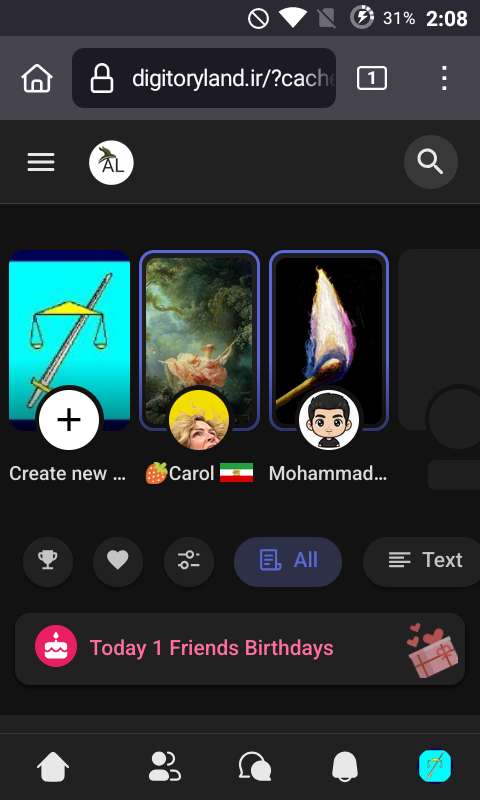View Carol's story
Screen dimensions: 480x800
[199, 340]
